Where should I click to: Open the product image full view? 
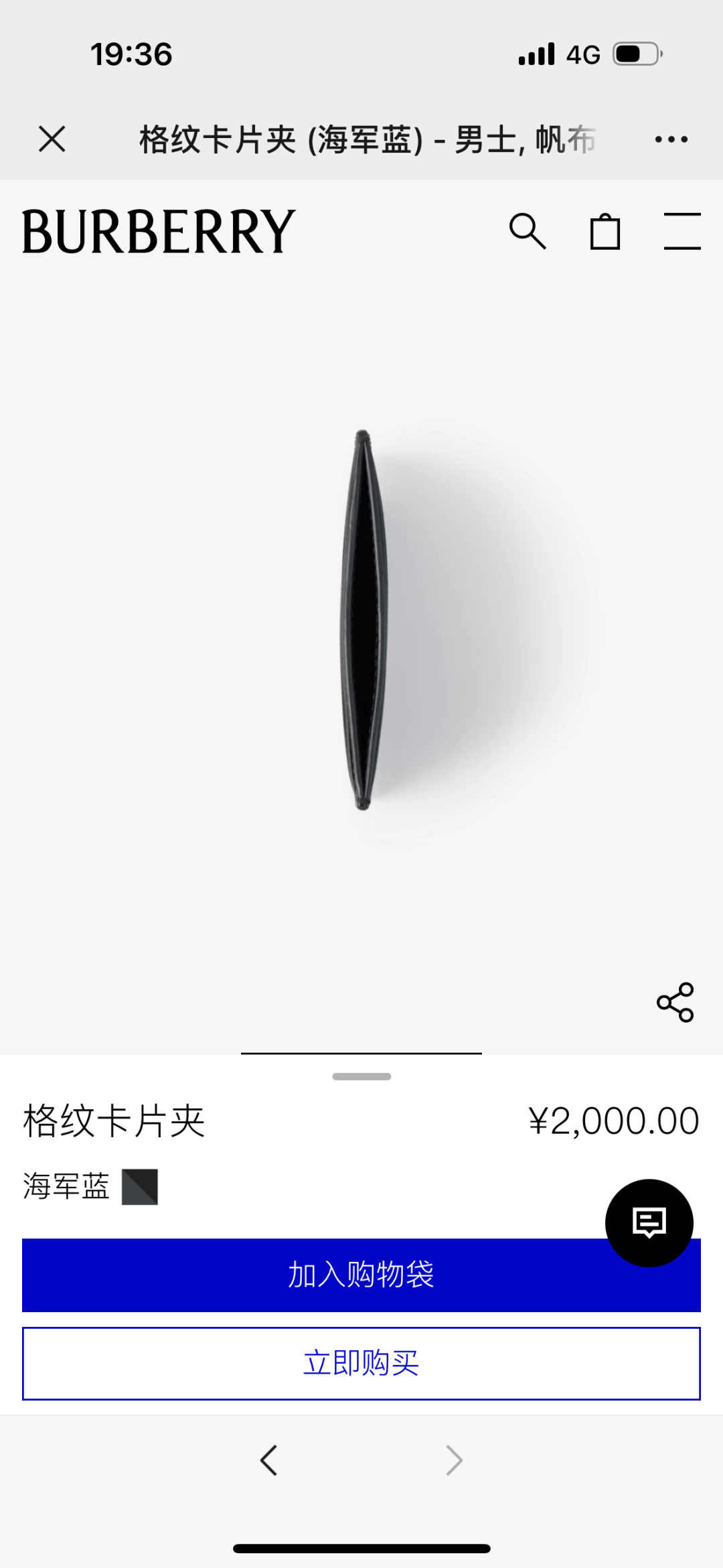tap(363, 620)
